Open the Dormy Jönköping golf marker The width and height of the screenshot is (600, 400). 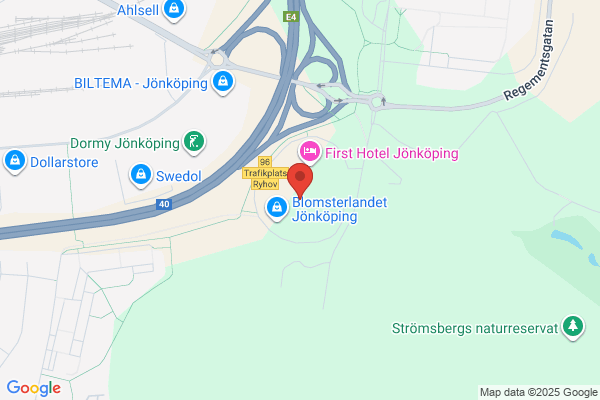click(194, 143)
